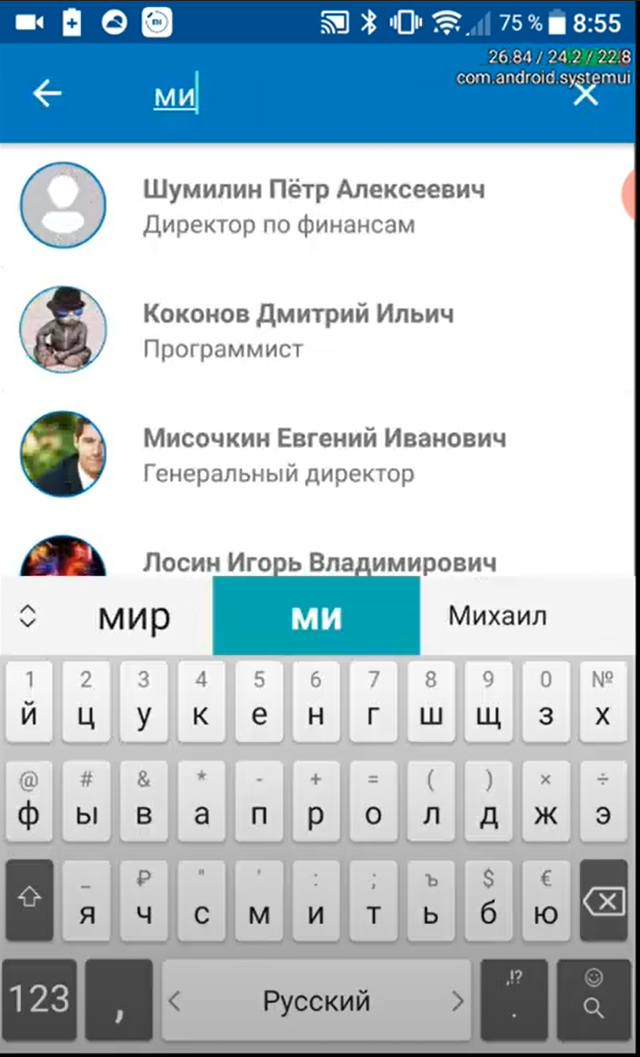Image resolution: width=640 pixels, height=1057 pixels.
Task: Tap the keyboard search key
Action: pos(594,999)
